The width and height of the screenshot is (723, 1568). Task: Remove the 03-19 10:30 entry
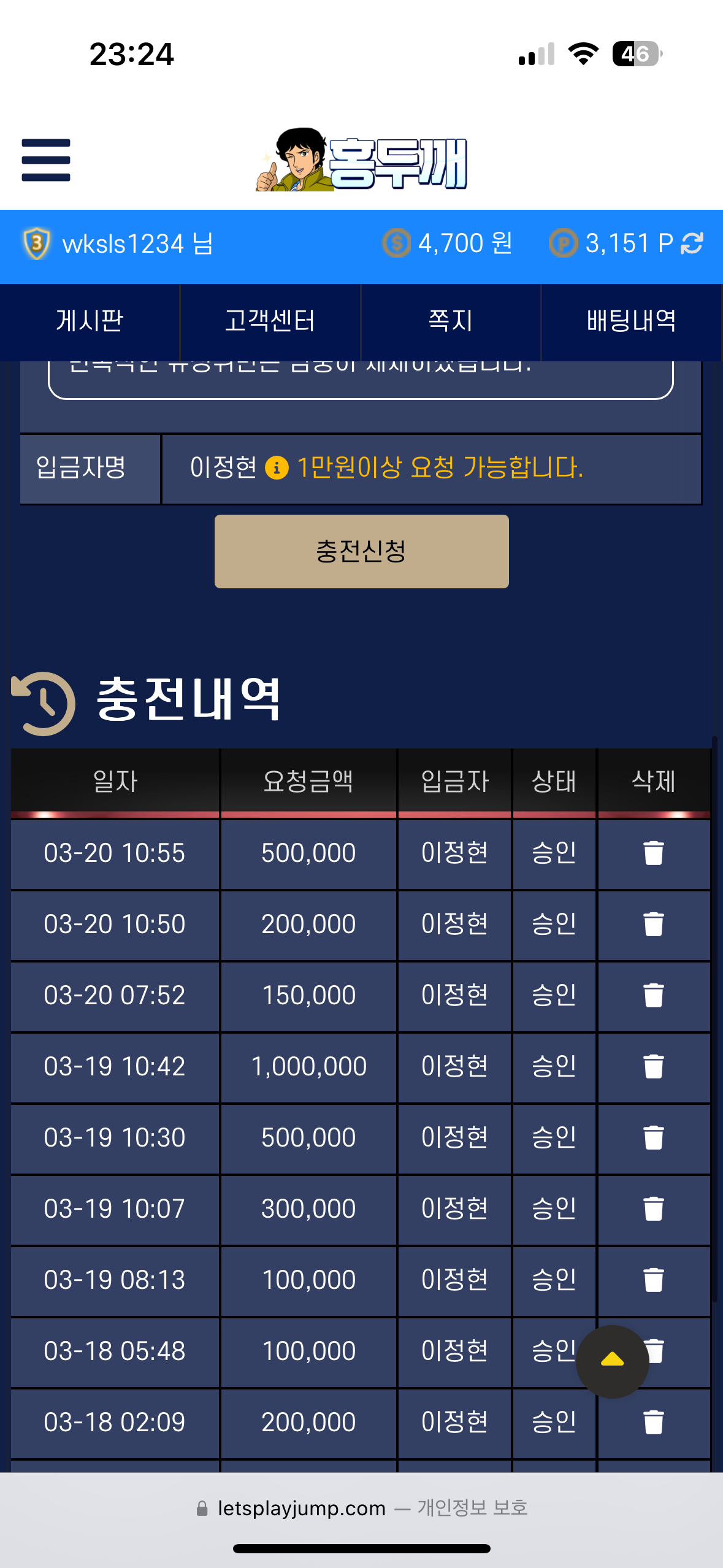coord(654,1137)
